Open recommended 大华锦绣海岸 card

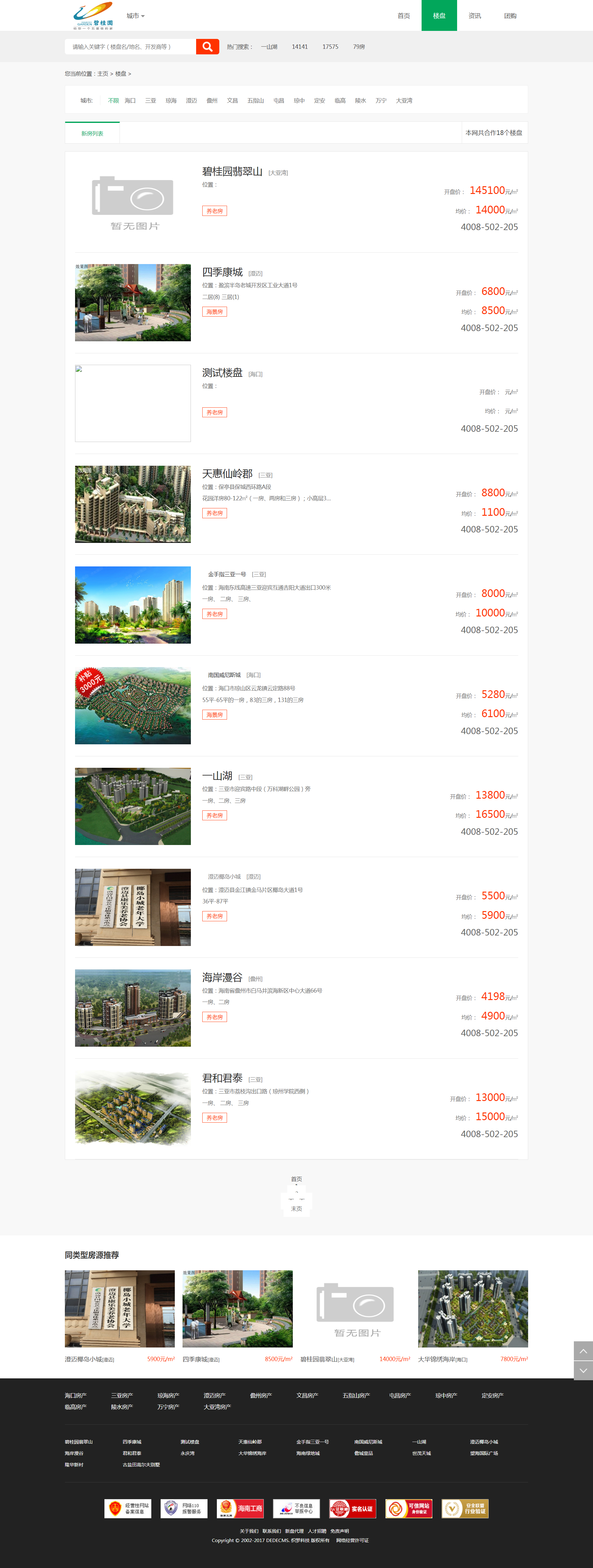(x=473, y=1308)
